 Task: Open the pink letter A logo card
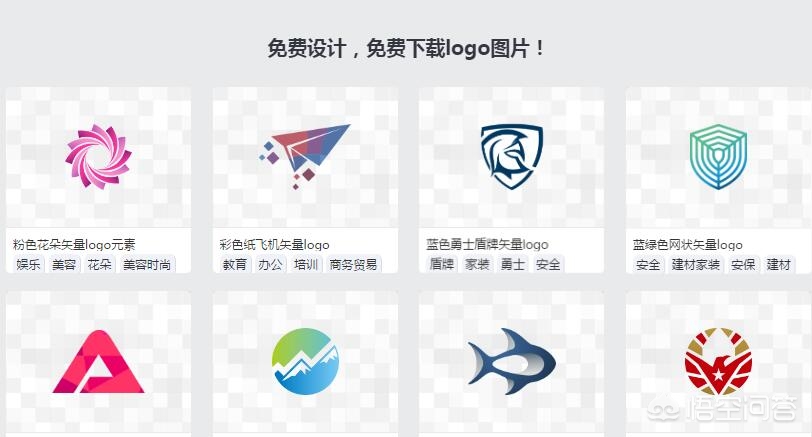click(x=98, y=362)
